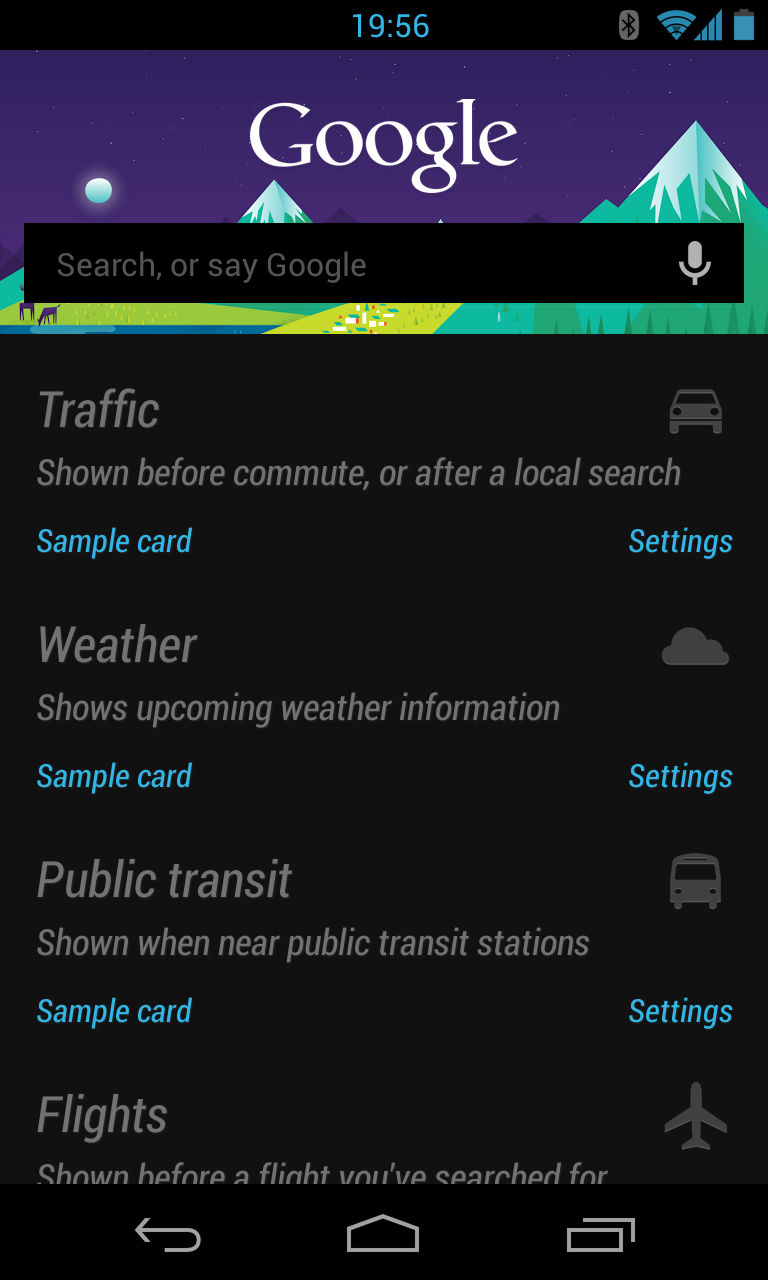This screenshot has width=768, height=1280.
Task: Go back with the system back button
Action: [168, 1234]
